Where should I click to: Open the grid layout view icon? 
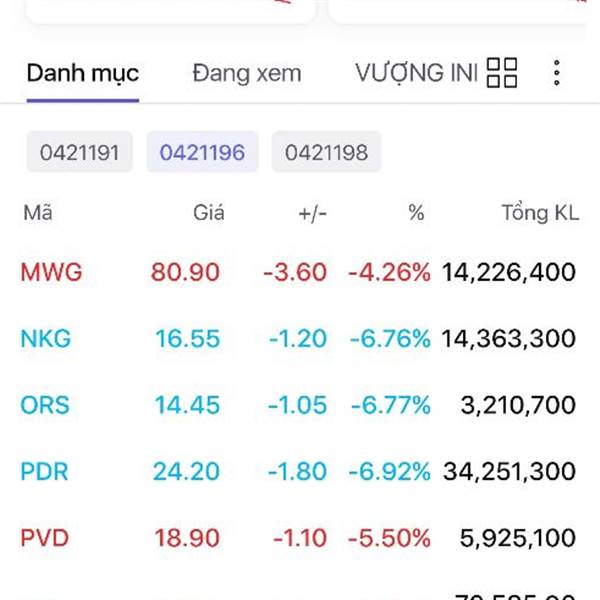pos(502,72)
